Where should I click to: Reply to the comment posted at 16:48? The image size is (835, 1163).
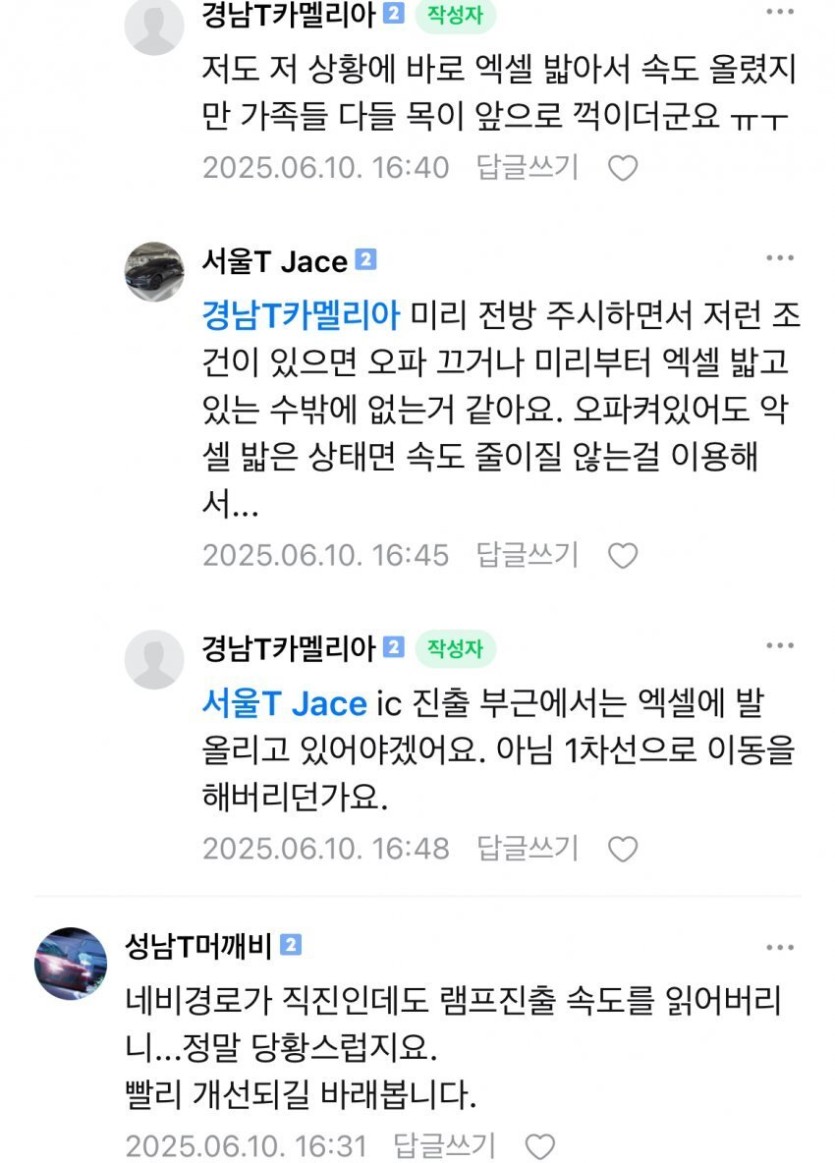[x=527, y=848]
